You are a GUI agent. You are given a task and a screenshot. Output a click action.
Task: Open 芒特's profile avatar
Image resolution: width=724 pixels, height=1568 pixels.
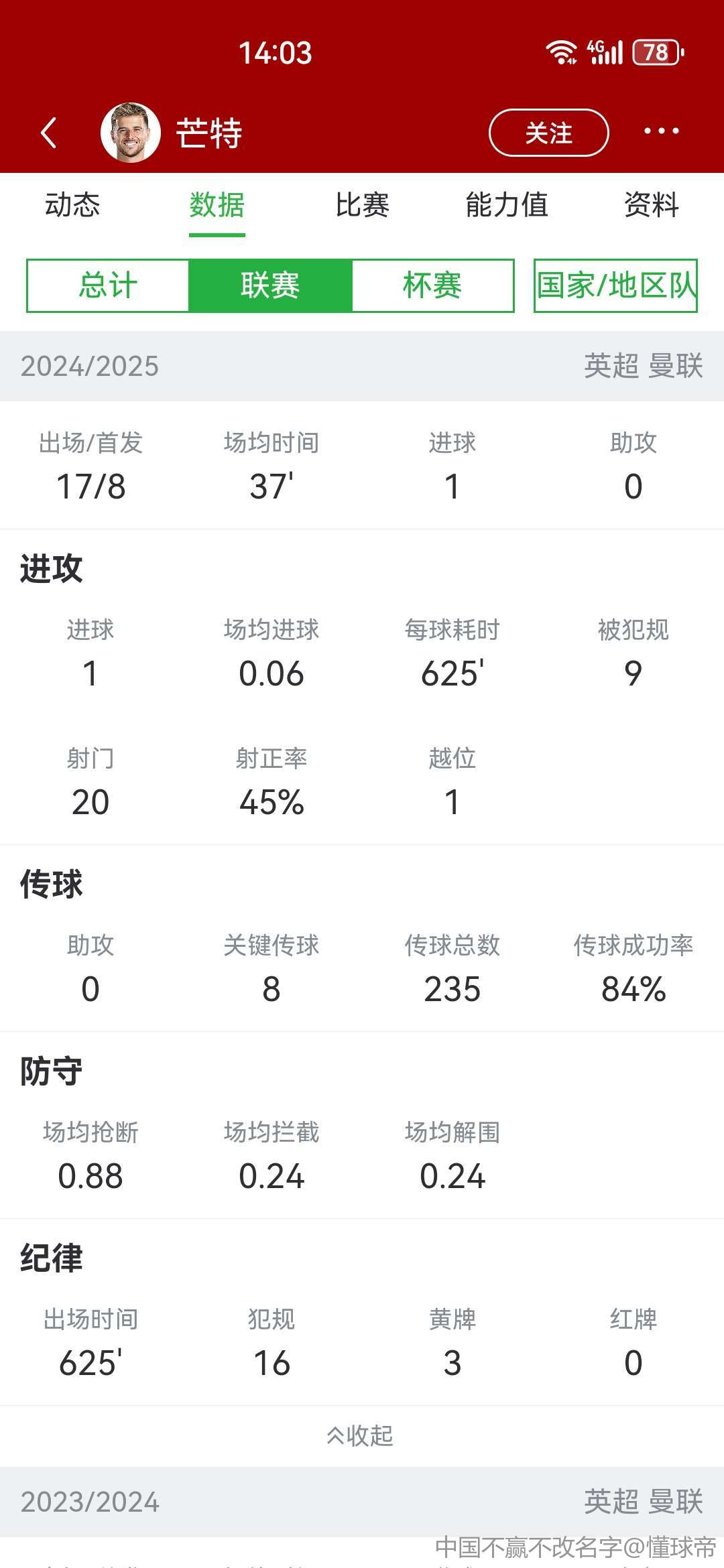[131, 133]
